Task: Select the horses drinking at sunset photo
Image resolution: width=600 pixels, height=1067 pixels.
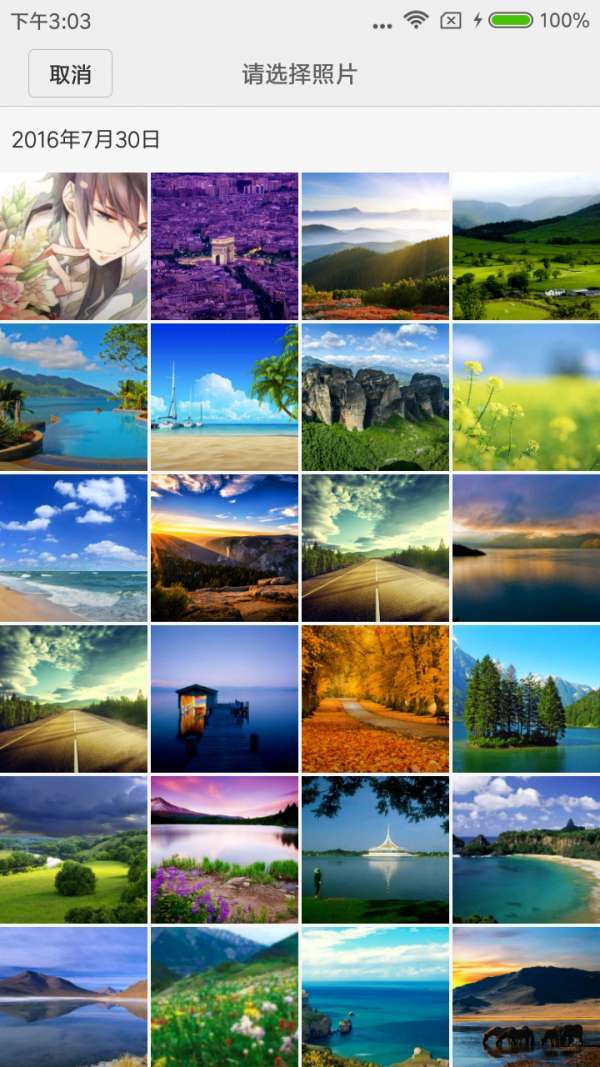Action: pos(526,996)
